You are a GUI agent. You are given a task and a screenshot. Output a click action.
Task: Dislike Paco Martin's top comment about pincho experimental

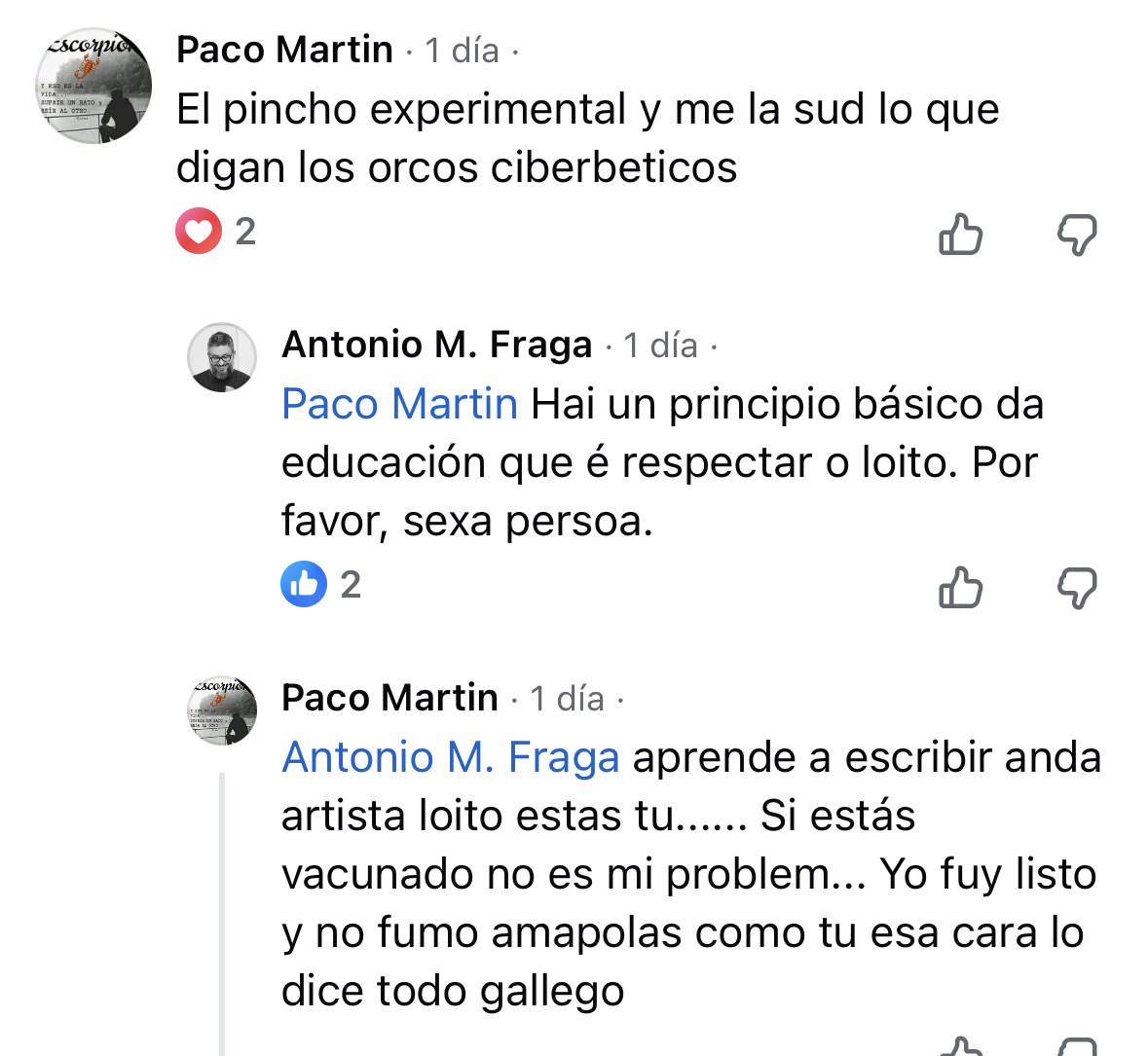[1077, 235]
